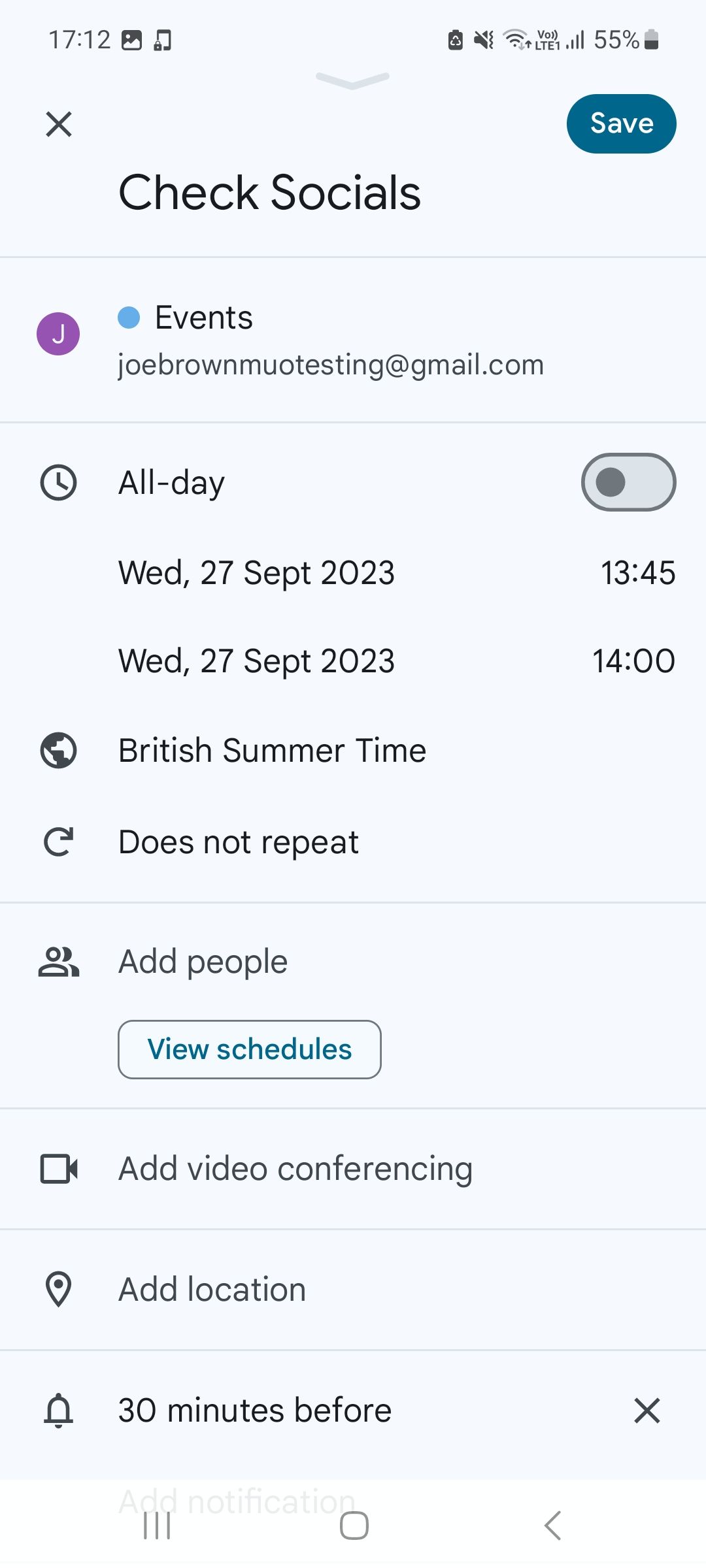Click the recurrence arrow icon
This screenshot has width=706, height=1568.
tap(58, 841)
